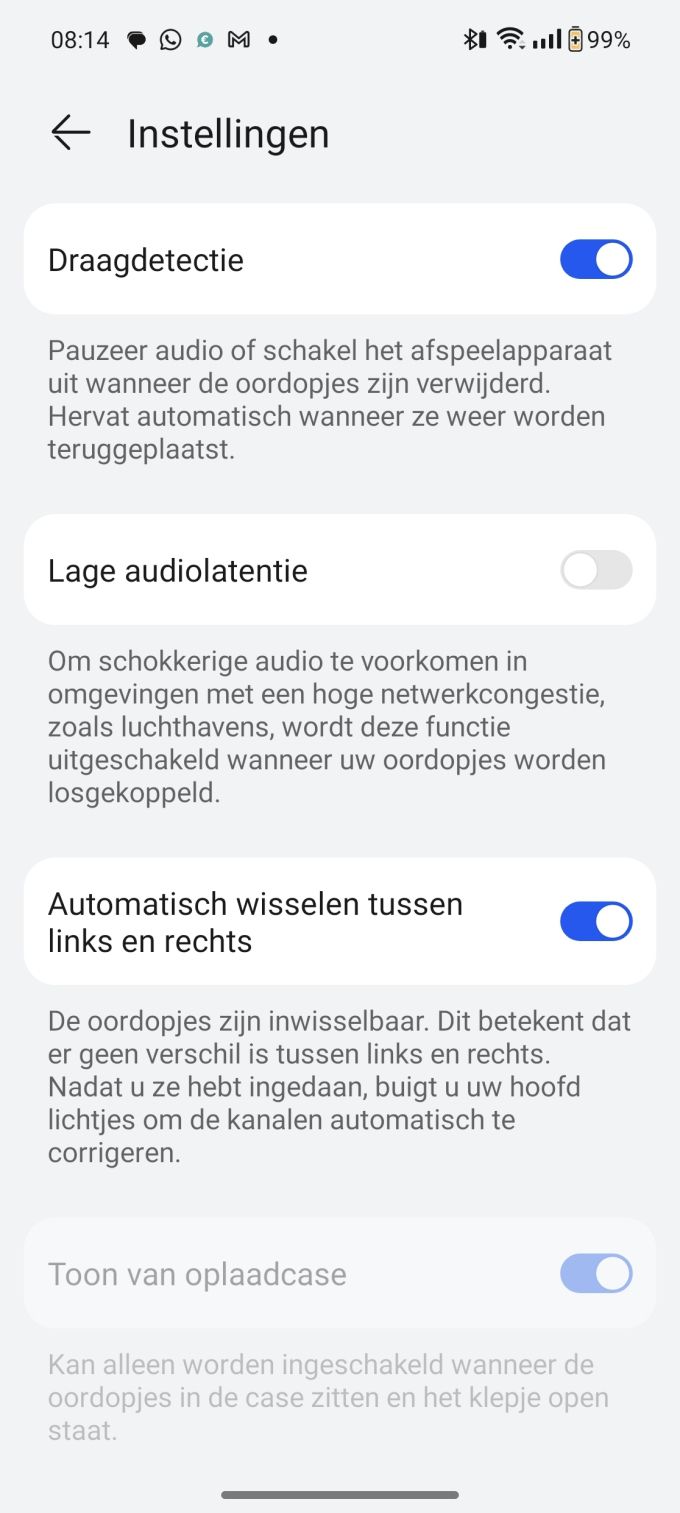Go back using the arrow icon
The width and height of the screenshot is (680, 1513).
tap(71, 132)
